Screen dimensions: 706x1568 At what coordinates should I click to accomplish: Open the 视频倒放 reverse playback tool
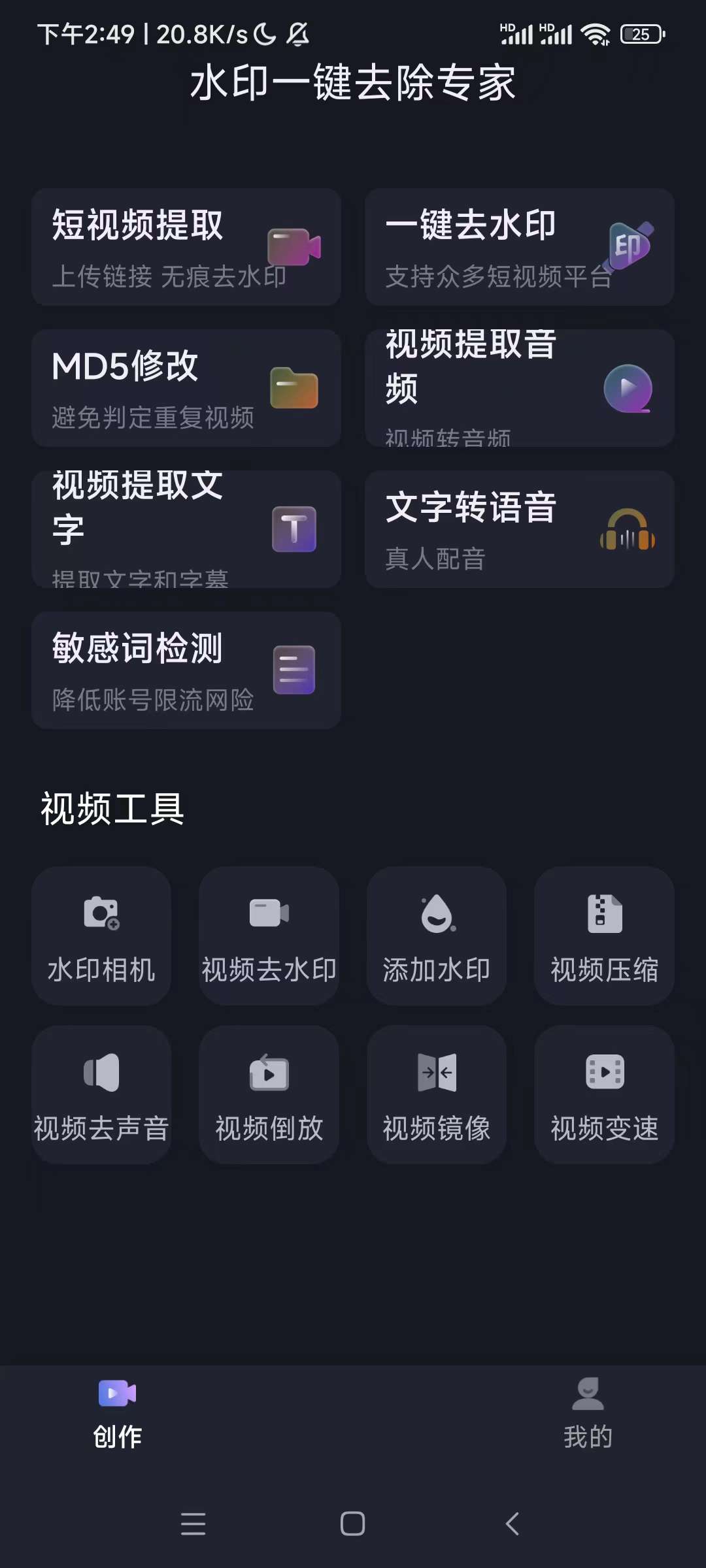point(269,1094)
